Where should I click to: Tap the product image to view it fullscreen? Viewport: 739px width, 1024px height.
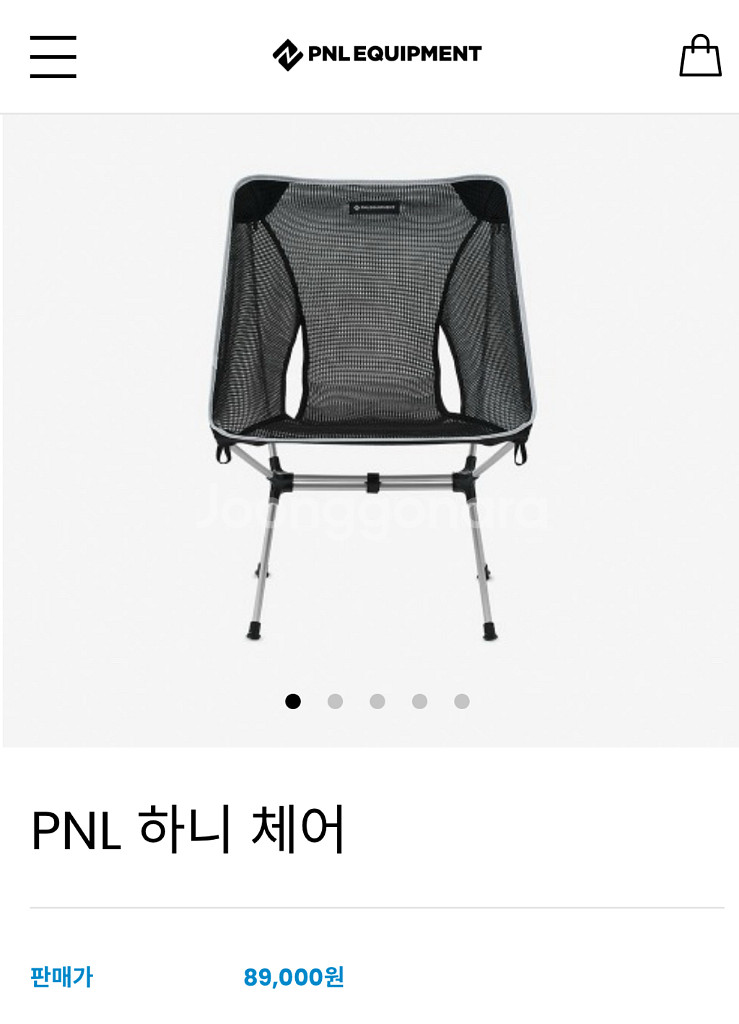370,400
